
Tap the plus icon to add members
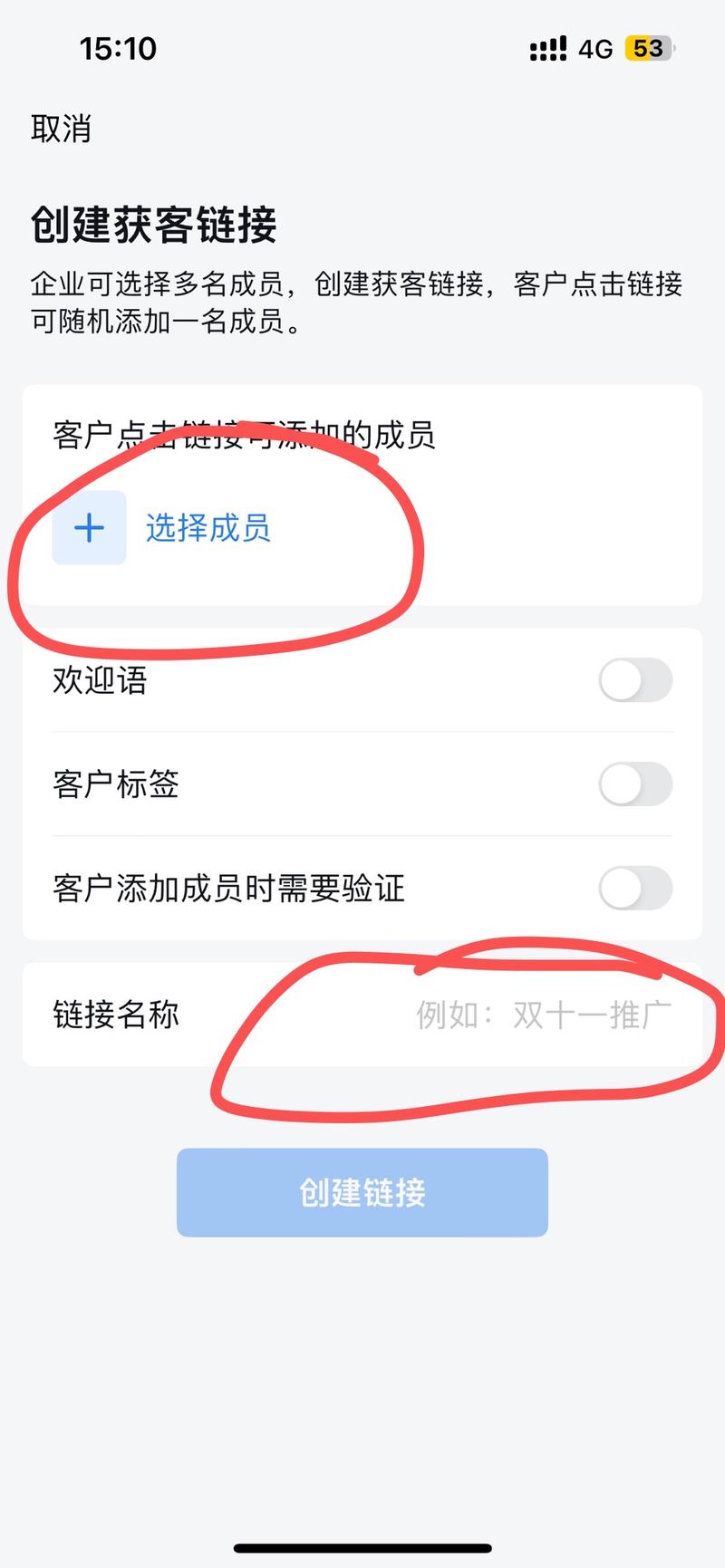tap(89, 528)
